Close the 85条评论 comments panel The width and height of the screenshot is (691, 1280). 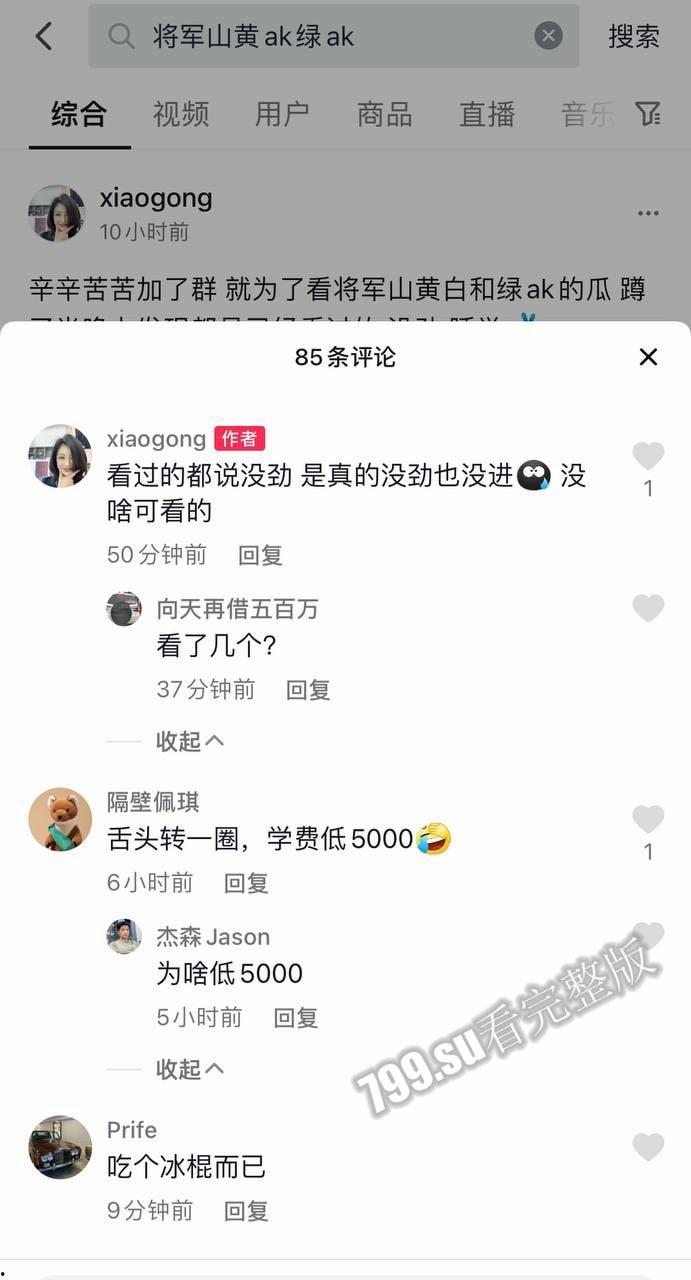click(x=648, y=357)
